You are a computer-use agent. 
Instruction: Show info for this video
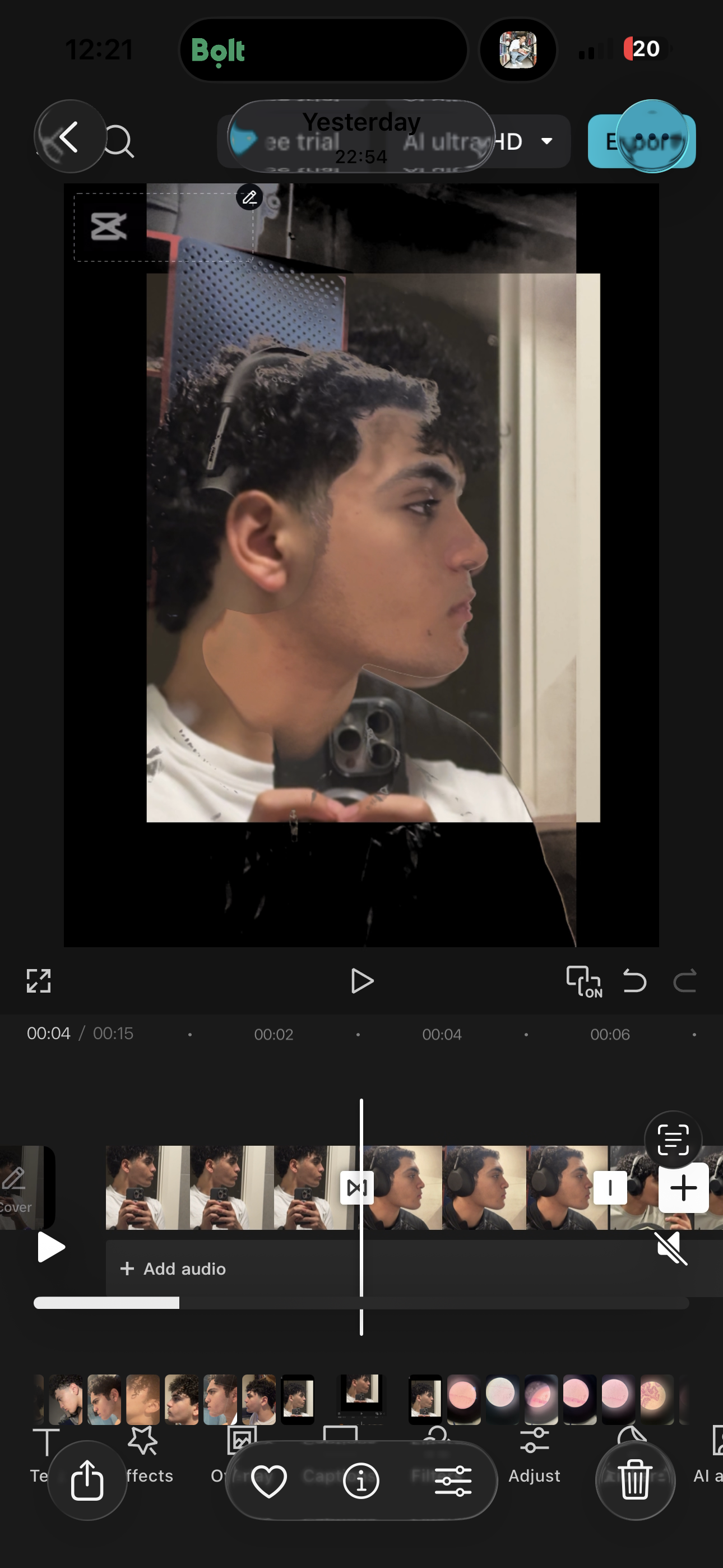coord(361,1481)
